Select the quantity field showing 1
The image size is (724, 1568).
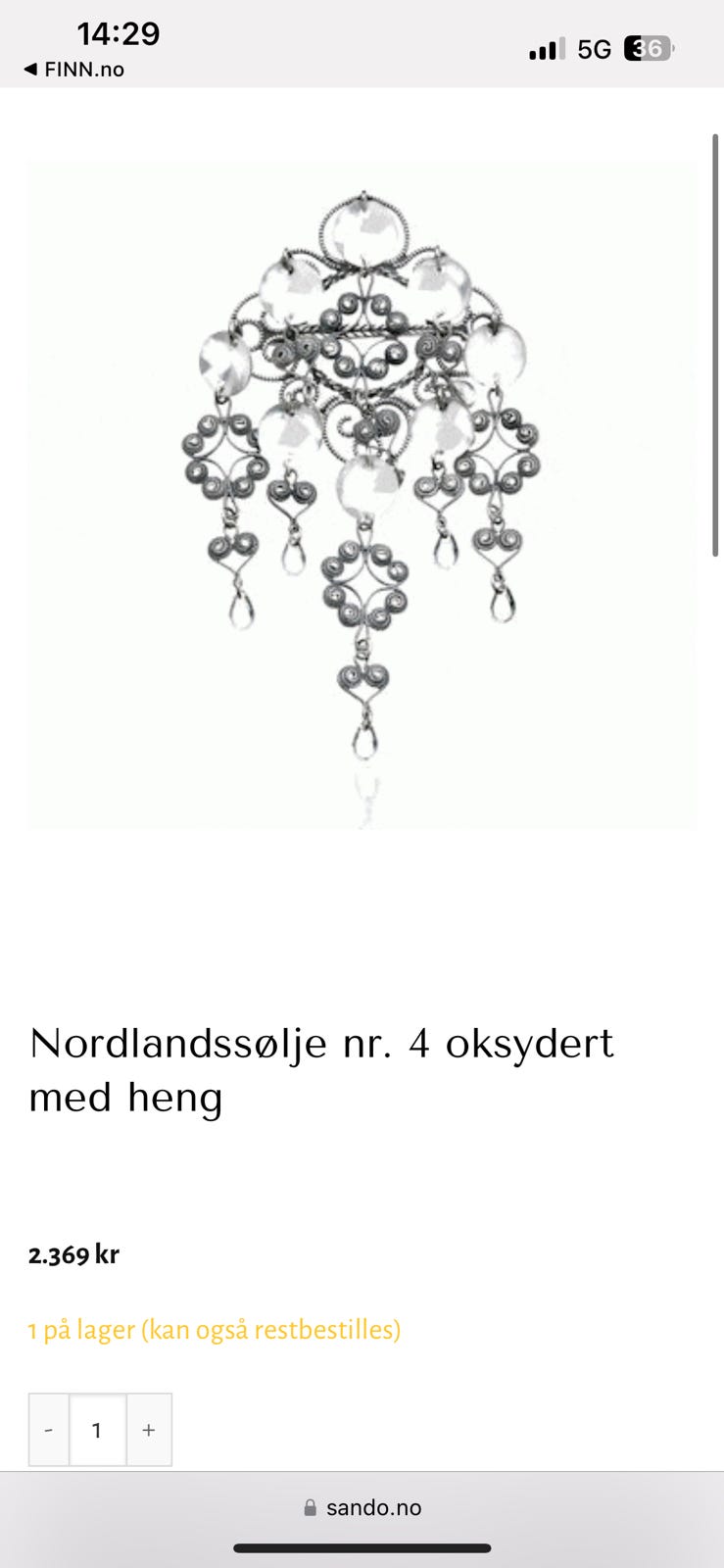point(98,1430)
